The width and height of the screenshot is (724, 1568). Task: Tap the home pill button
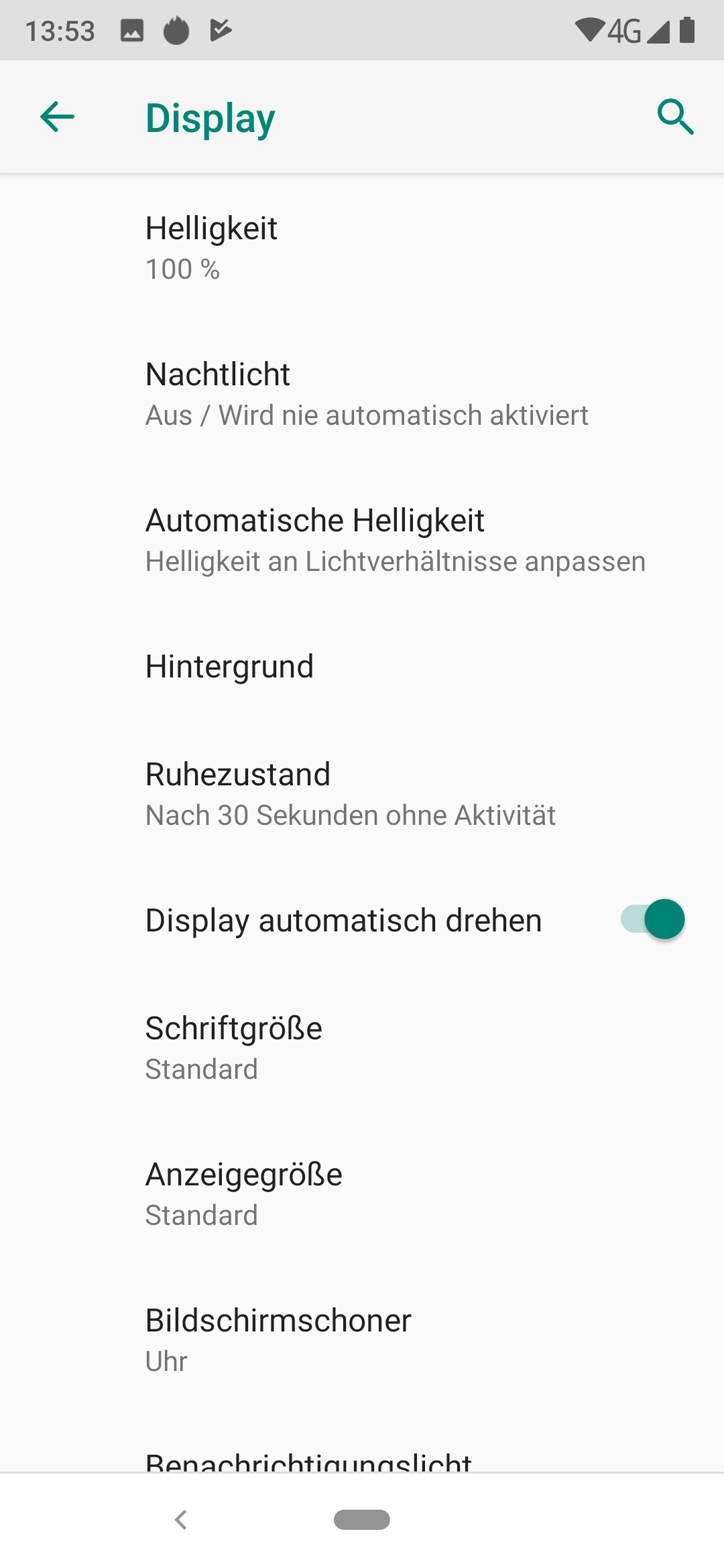[x=362, y=1519]
